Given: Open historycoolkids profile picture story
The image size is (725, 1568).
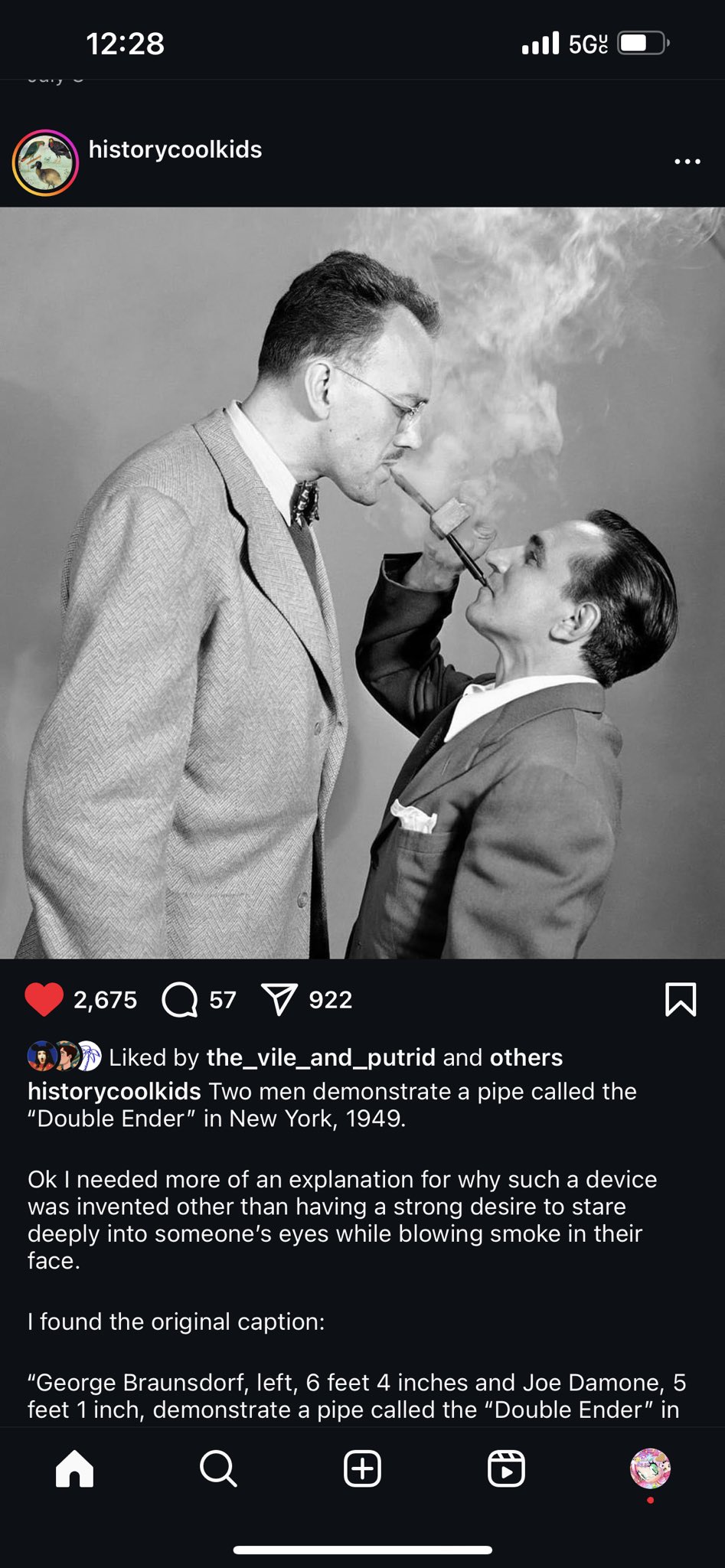Looking at the screenshot, I should (45, 162).
